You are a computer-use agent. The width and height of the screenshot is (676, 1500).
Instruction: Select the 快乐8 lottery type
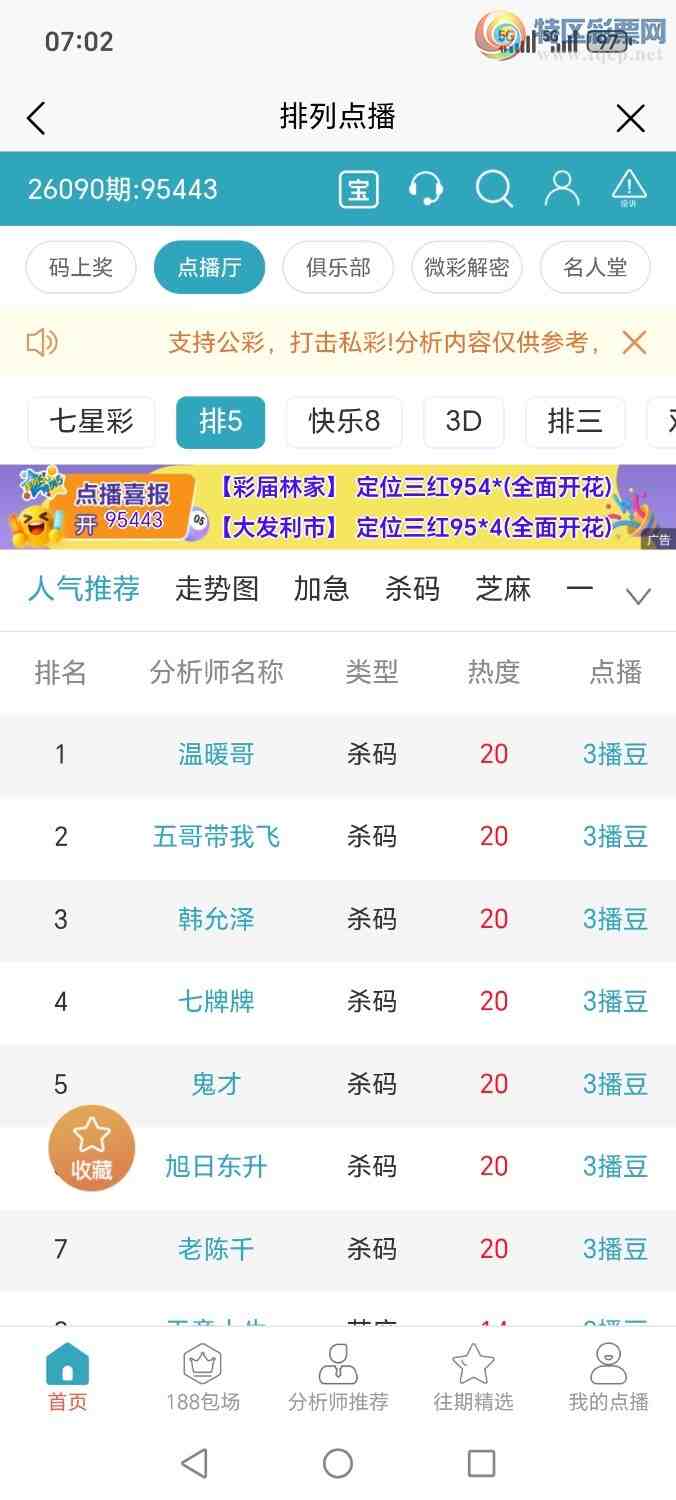coord(344,422)
